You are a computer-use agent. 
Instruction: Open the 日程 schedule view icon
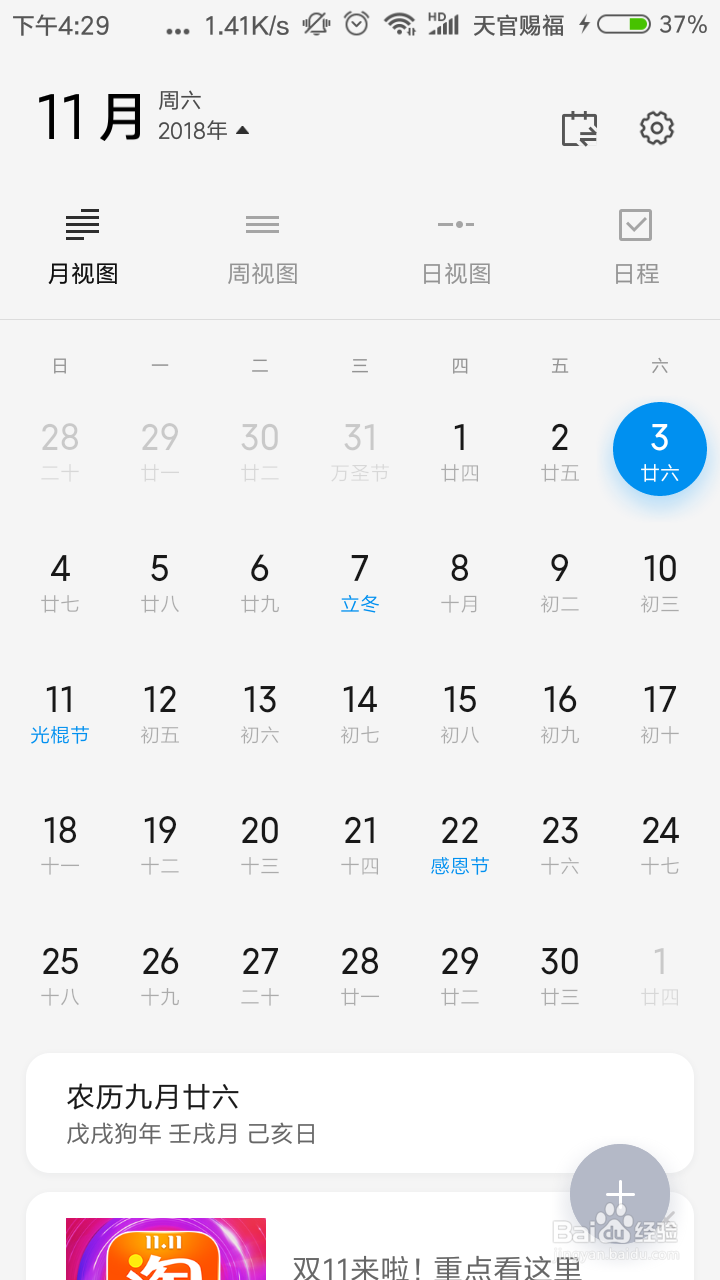tap(637, 224)
